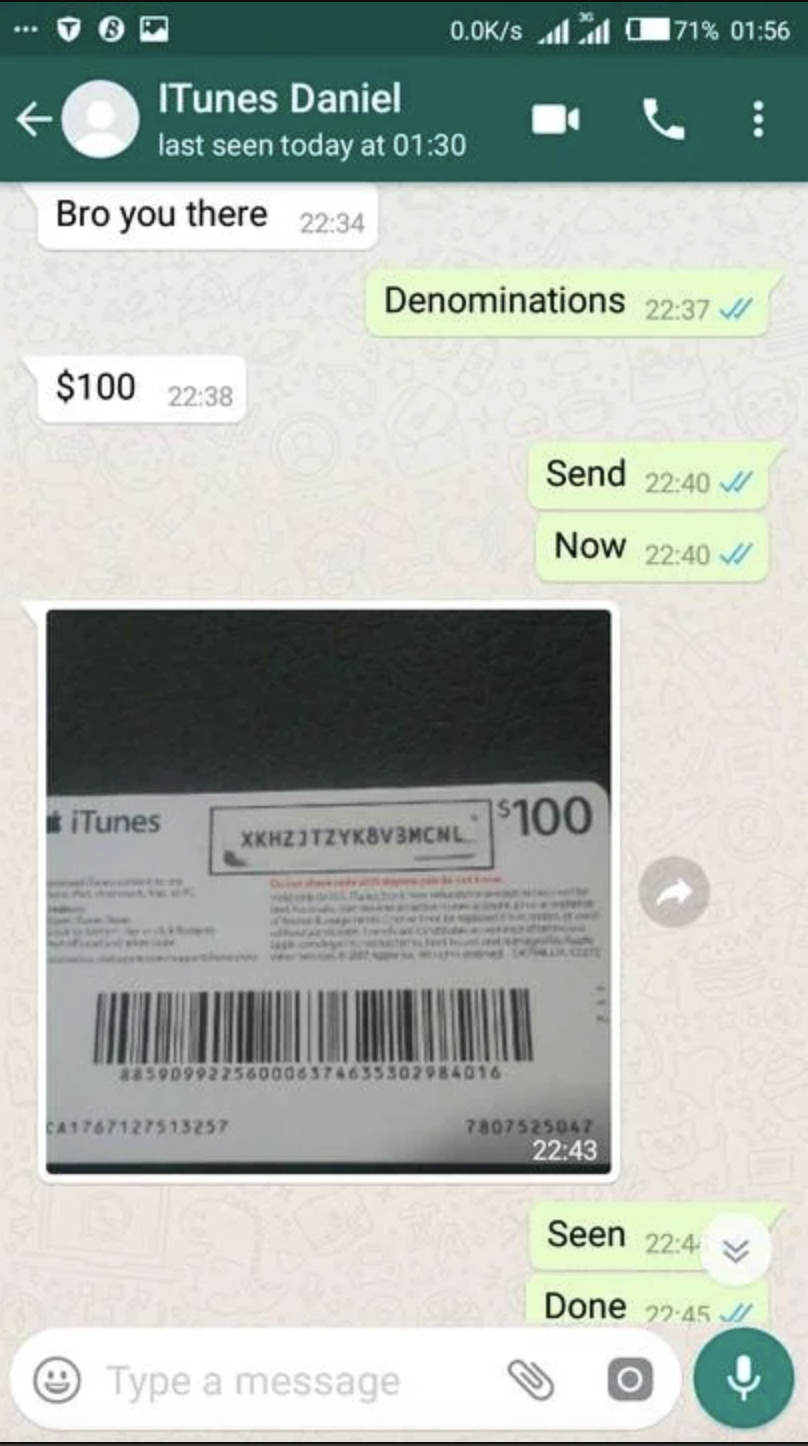808x1446 pixels.
Task: Jump to the latest messages
Action: (x=736, y=1250)
